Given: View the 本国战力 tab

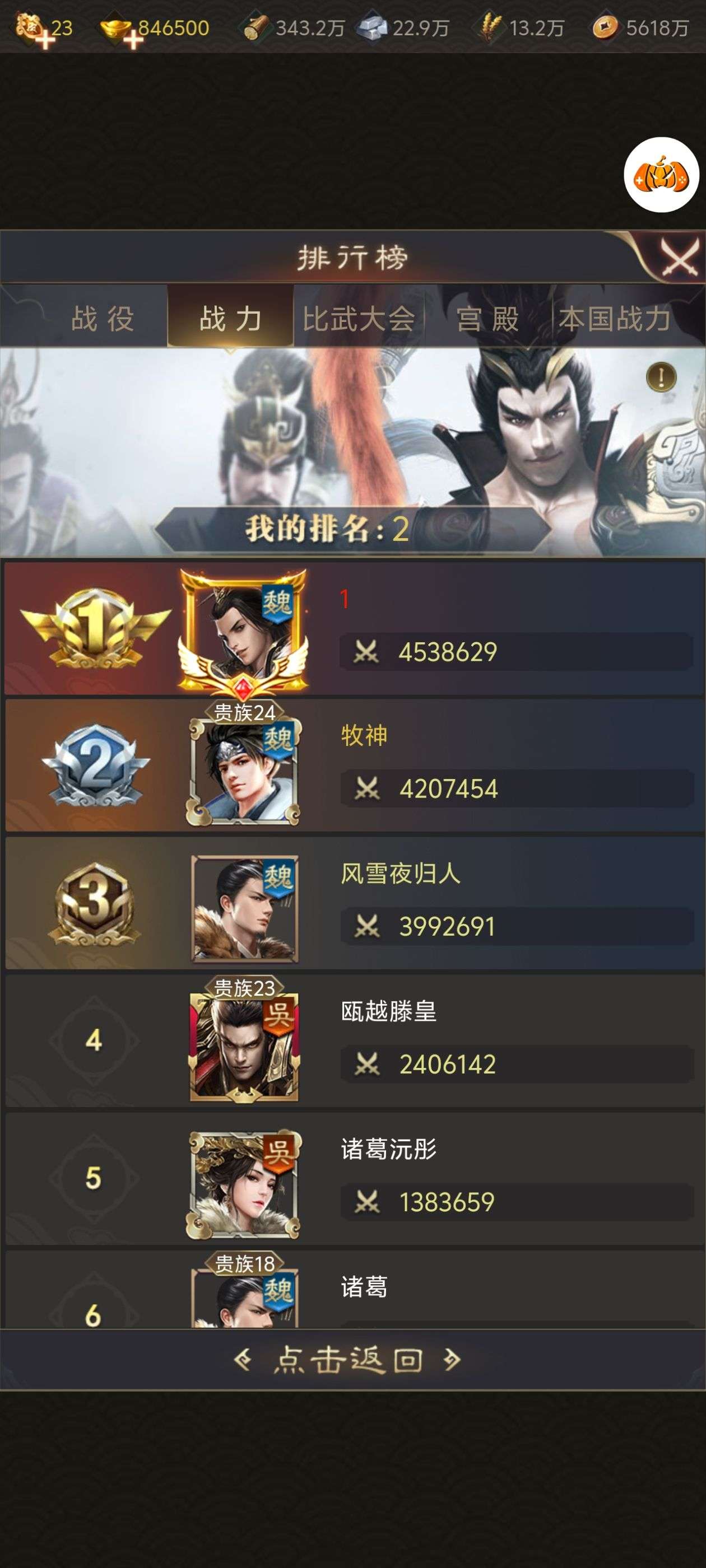Looking at the screenshot, I should point(615,318).
